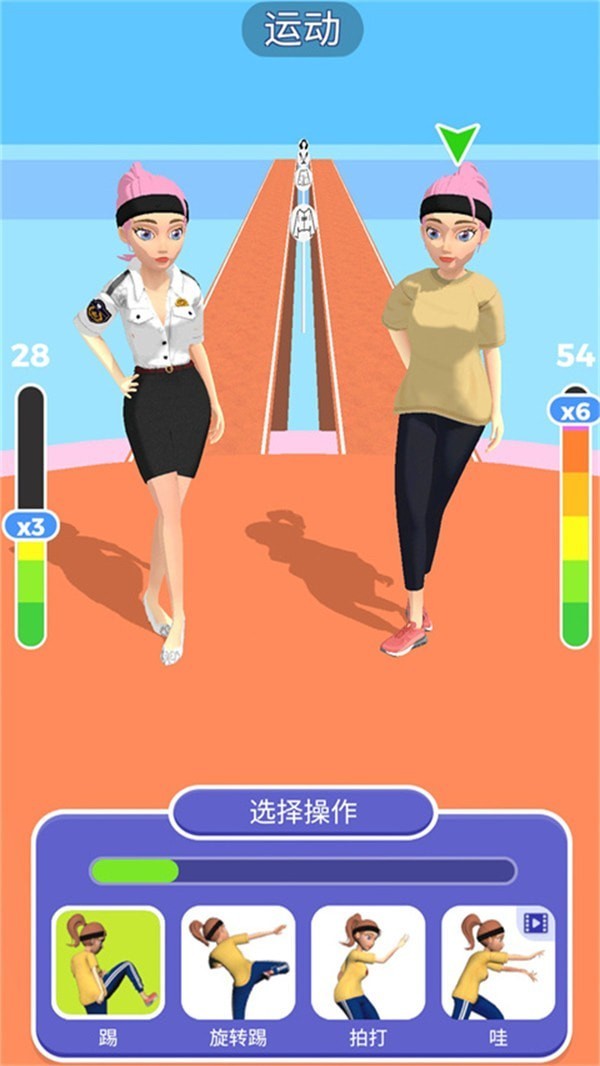Select the 踢 kick action
Image resolution: width=600 pixels, height=1066 pixels.
[x=108, y=962]
